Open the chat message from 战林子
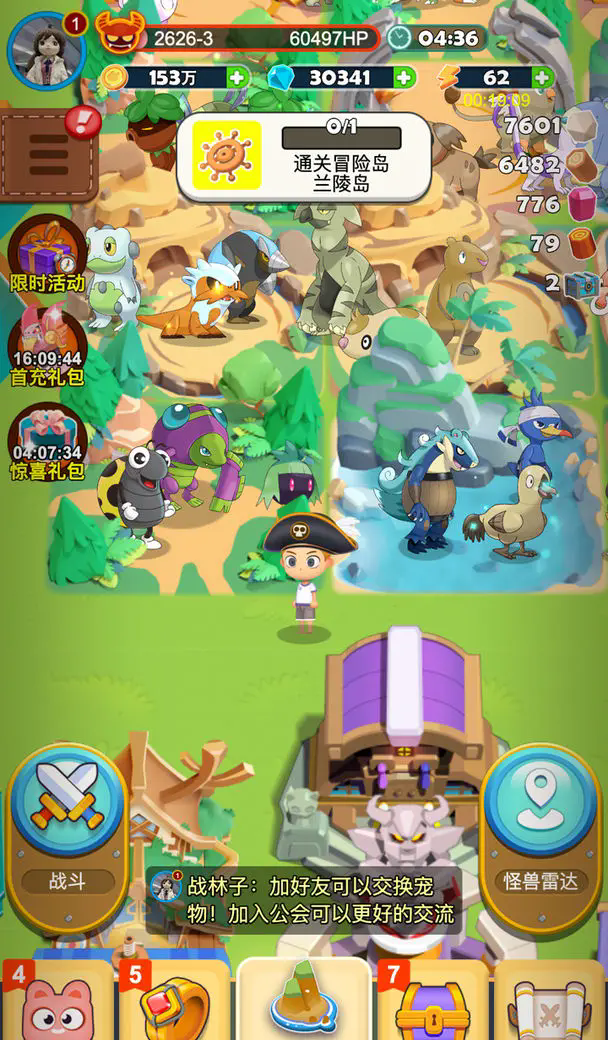This screenshot has height=1040, width=608. click(305, 900)
